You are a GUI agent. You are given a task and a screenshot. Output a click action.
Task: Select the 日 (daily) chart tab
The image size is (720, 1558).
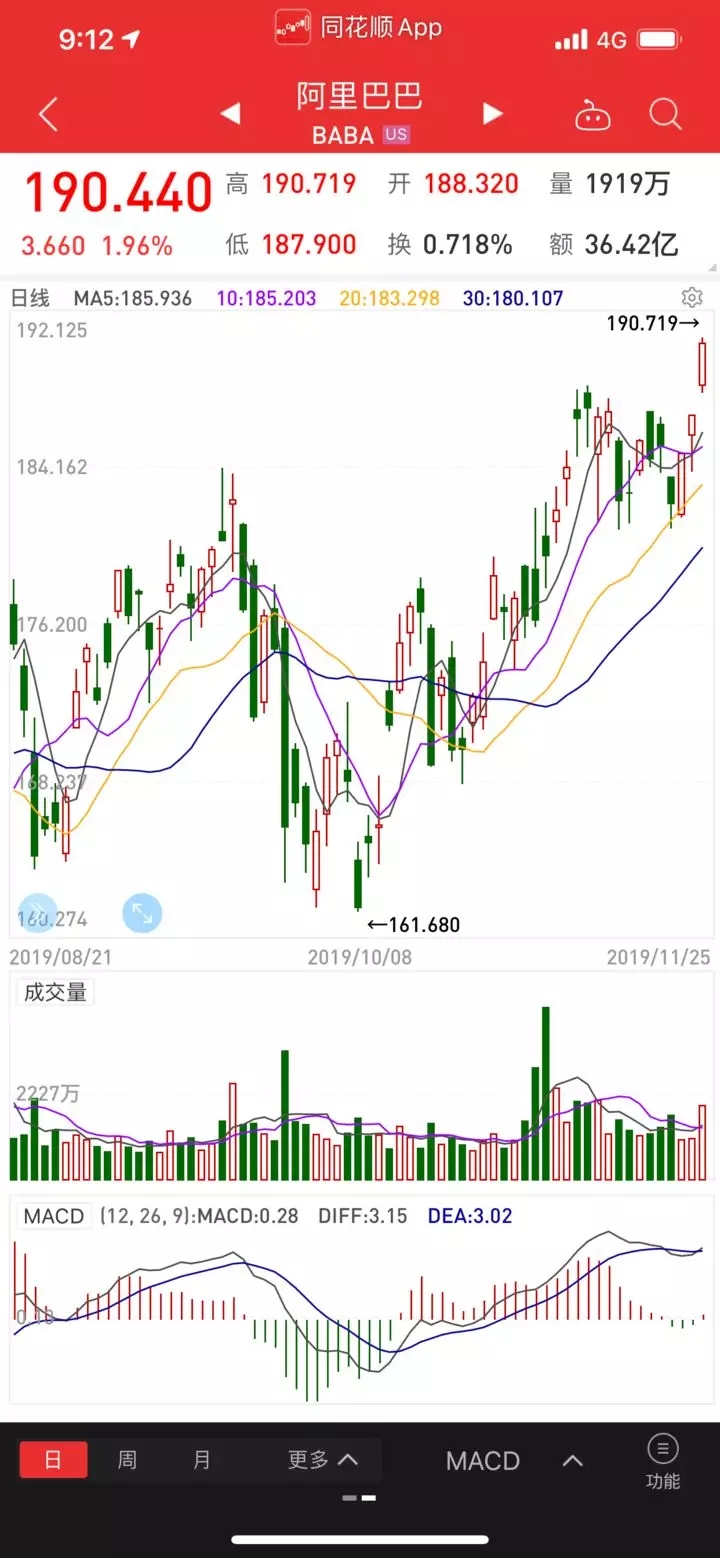(x=52, y=1460)
